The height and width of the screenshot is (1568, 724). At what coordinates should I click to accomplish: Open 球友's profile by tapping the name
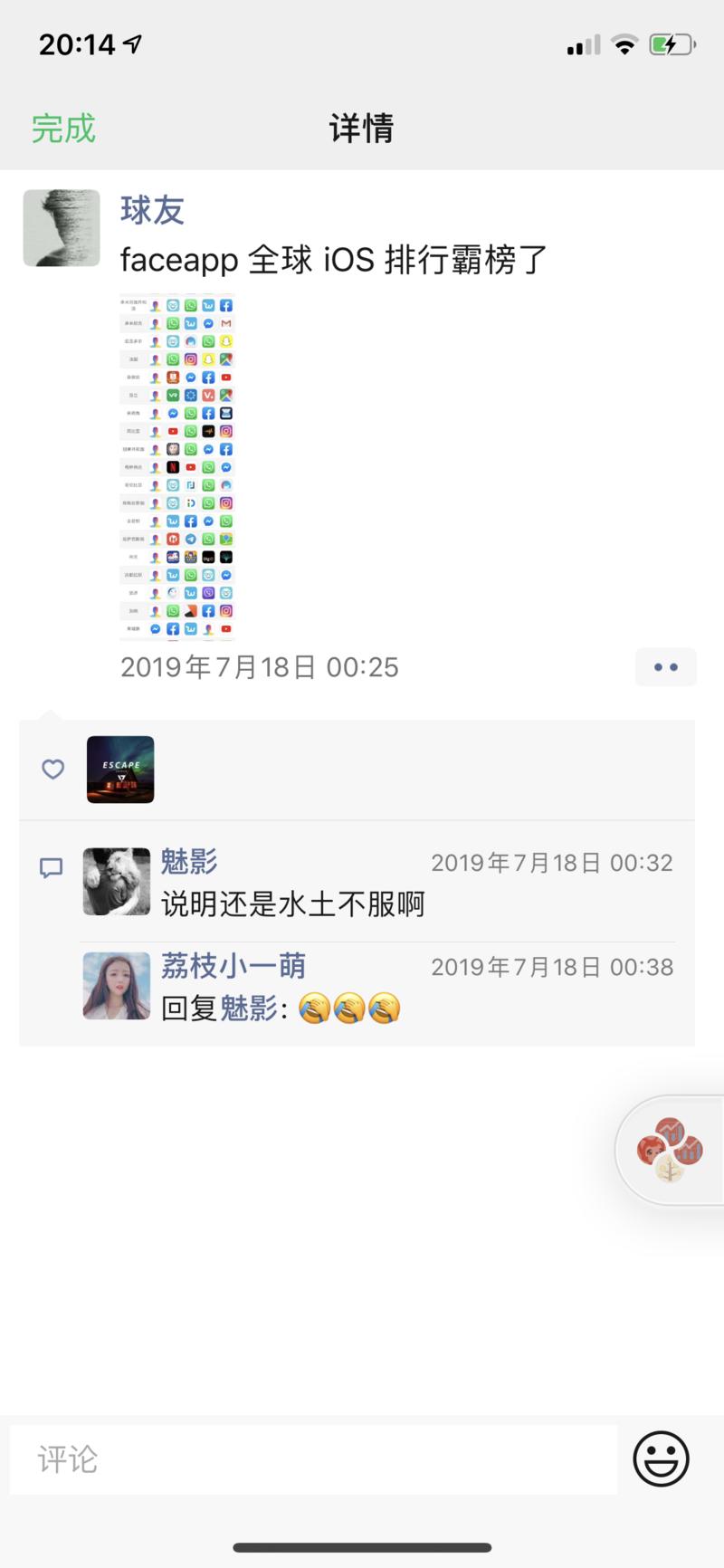tap(151, 209)
